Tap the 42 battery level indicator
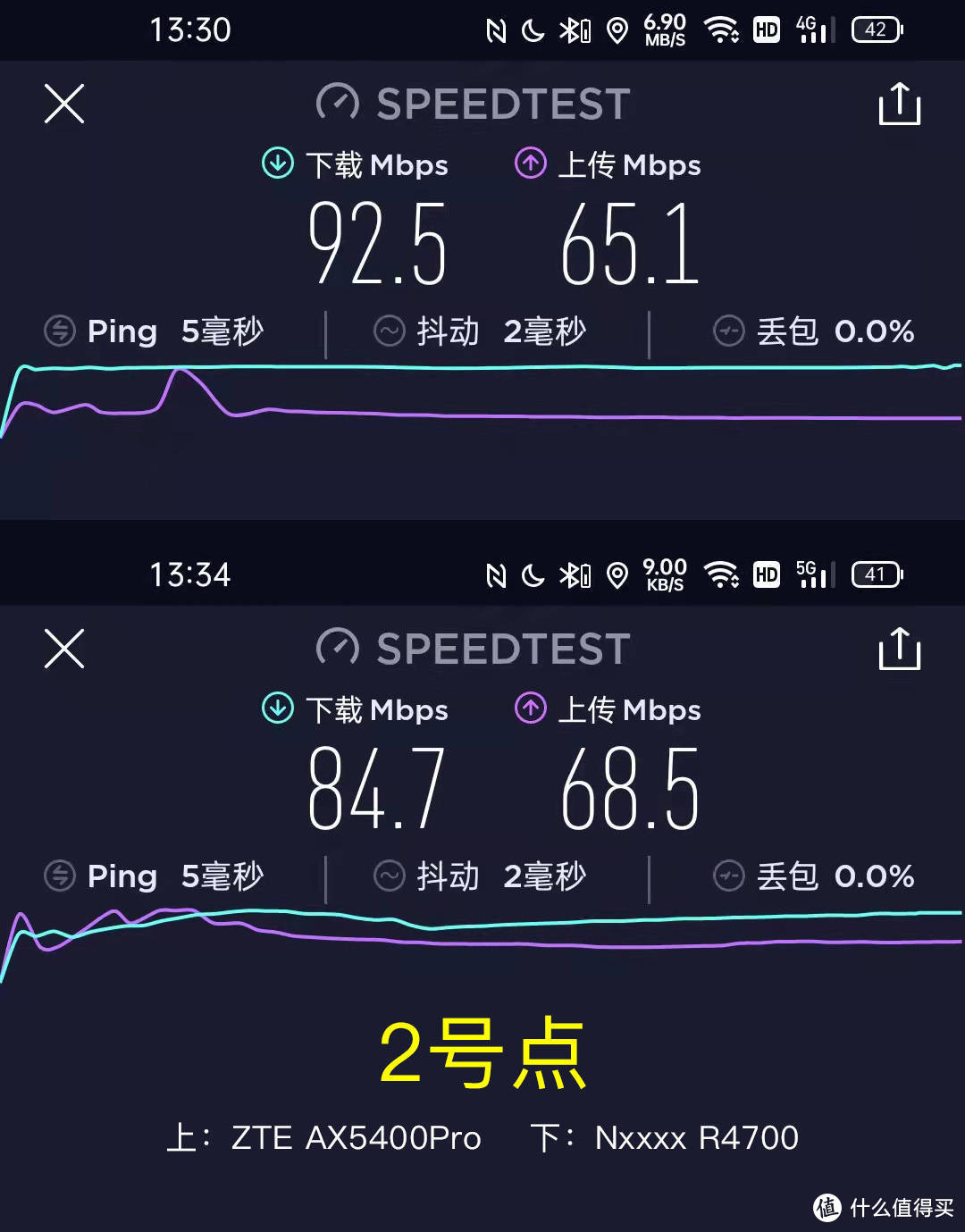The height and width of the screenshot is (1232, 965). tap(877, 29)
